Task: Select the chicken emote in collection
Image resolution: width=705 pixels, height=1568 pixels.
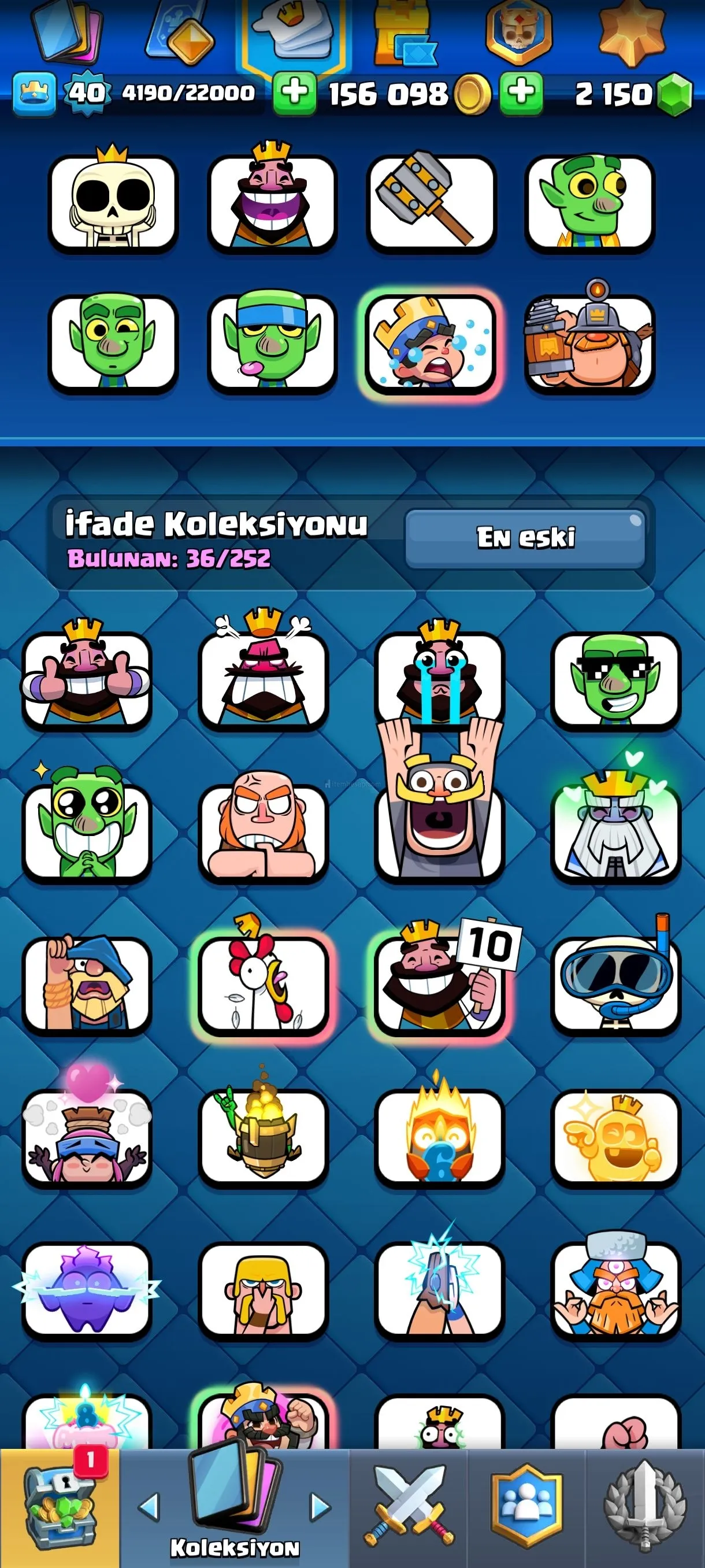Action: pos(263,983)
